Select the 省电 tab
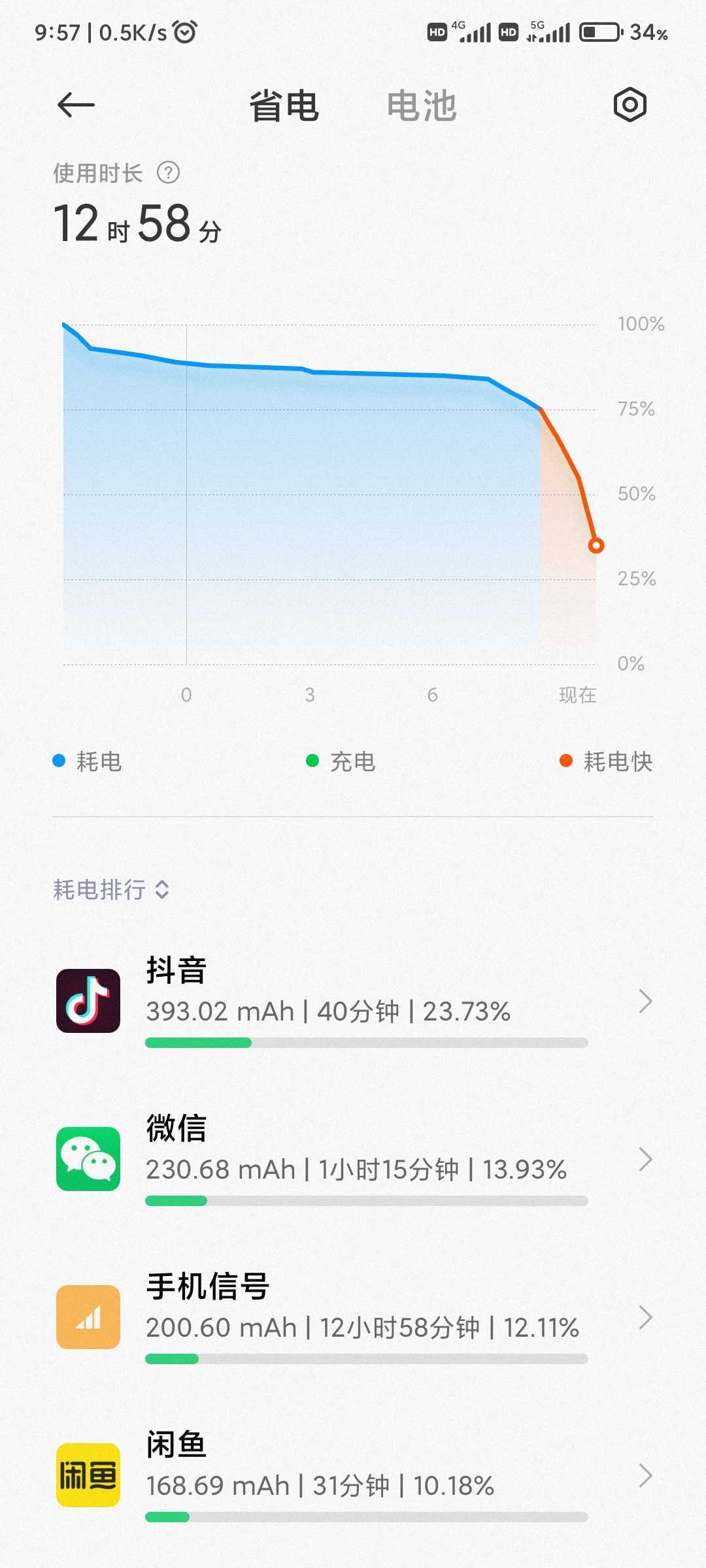The width and height of the screenshot is (706, 1568). coord(284,106)
